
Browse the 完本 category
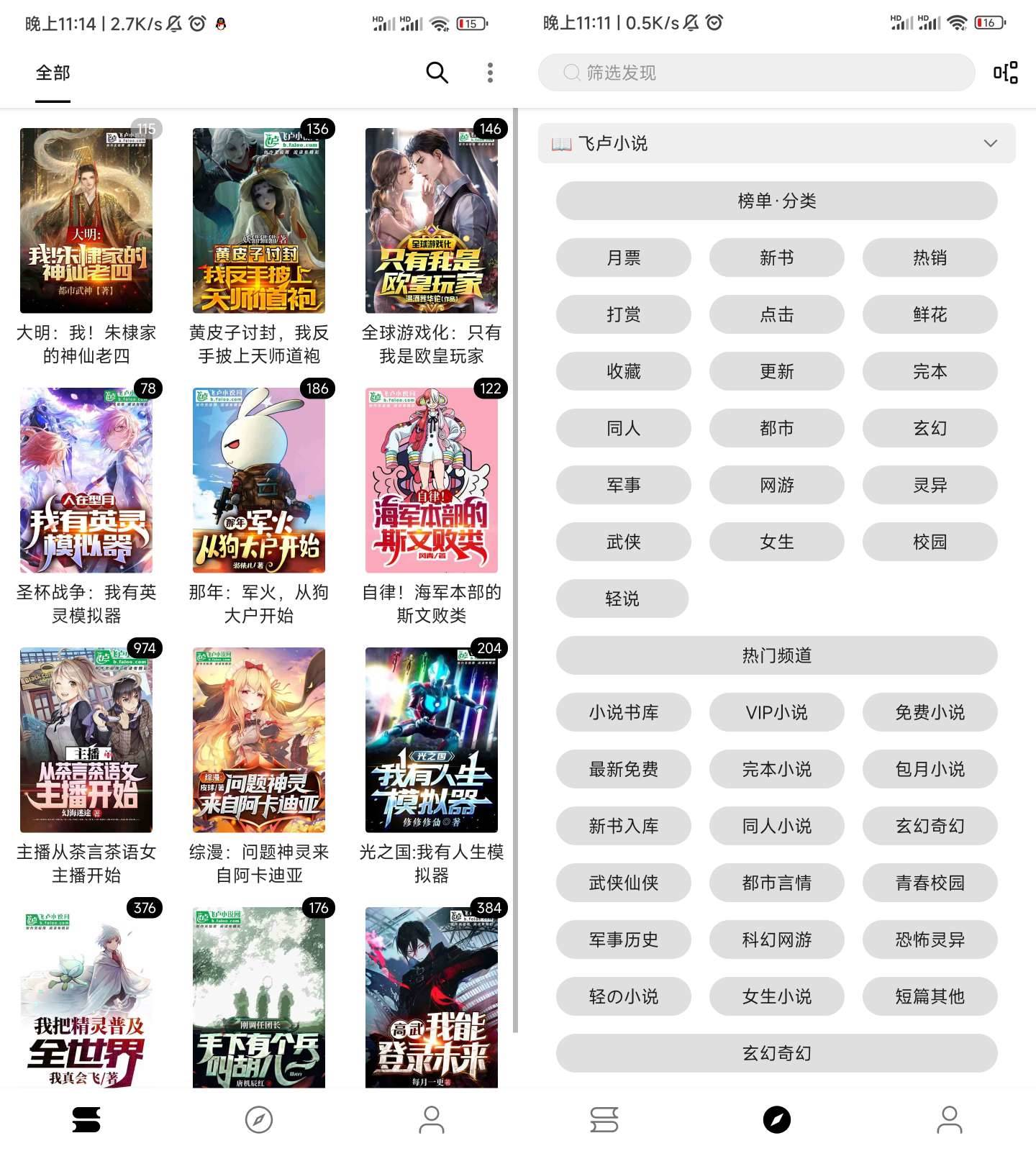(x=930, y=371)
